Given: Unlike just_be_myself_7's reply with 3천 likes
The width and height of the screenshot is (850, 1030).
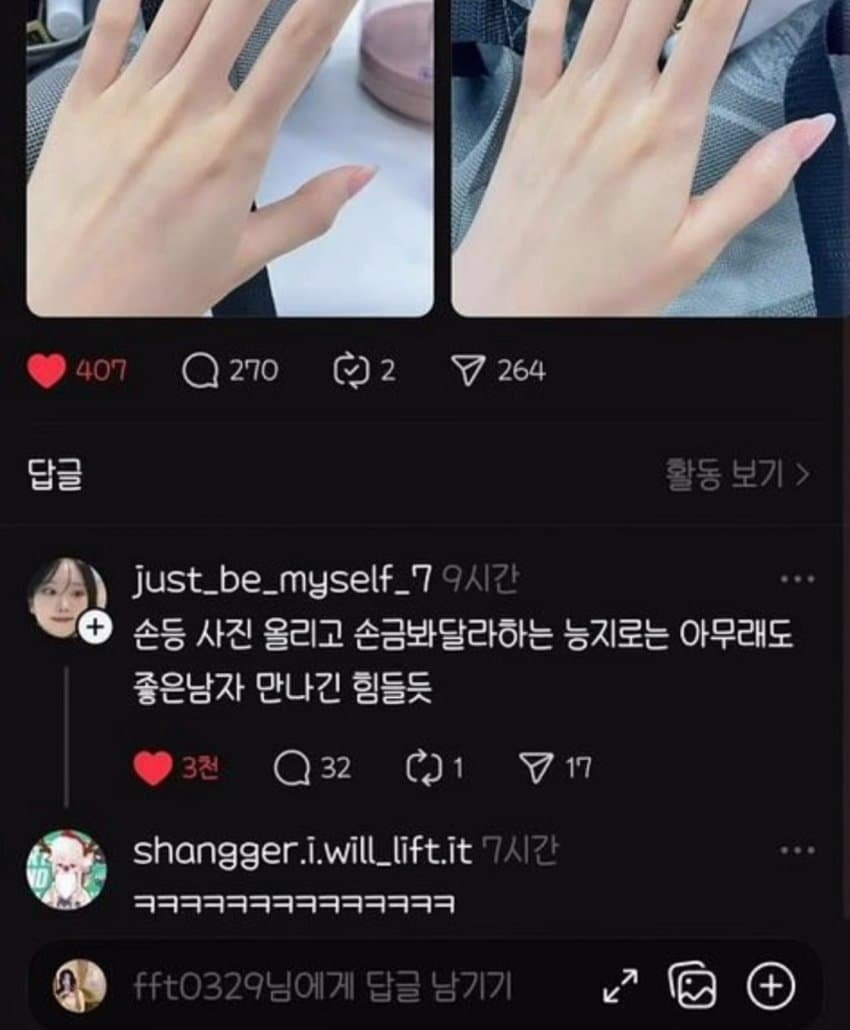Looking at the screenshot, I should tap(151, 768).
